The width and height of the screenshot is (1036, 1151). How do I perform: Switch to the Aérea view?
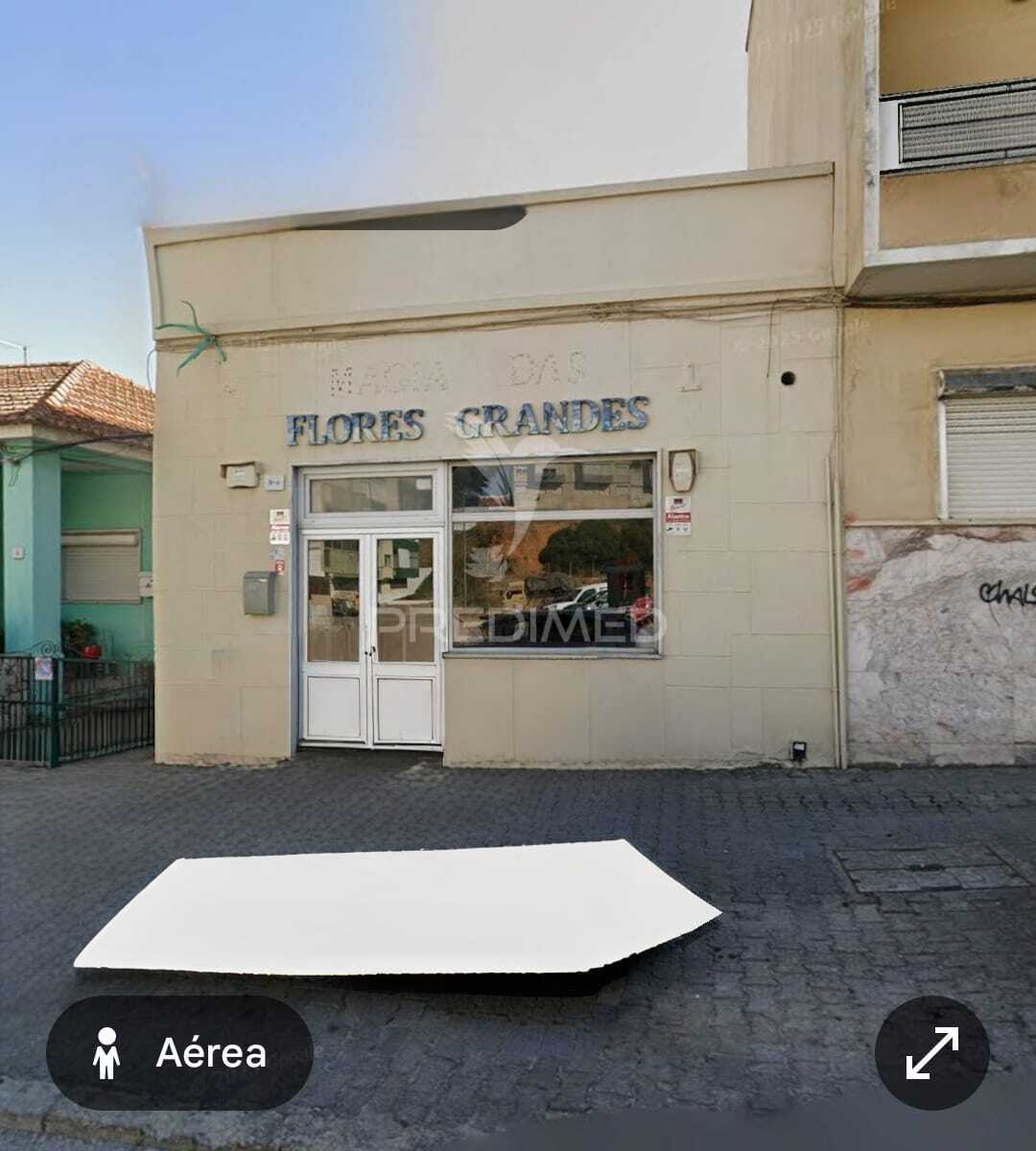179,1053
